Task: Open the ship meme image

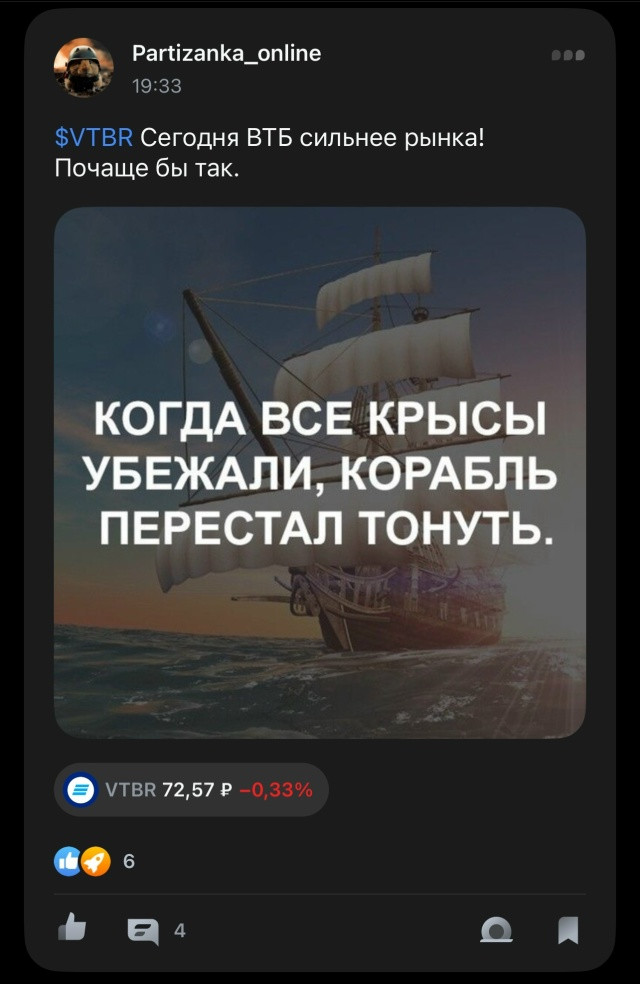Action: [320, 472]
